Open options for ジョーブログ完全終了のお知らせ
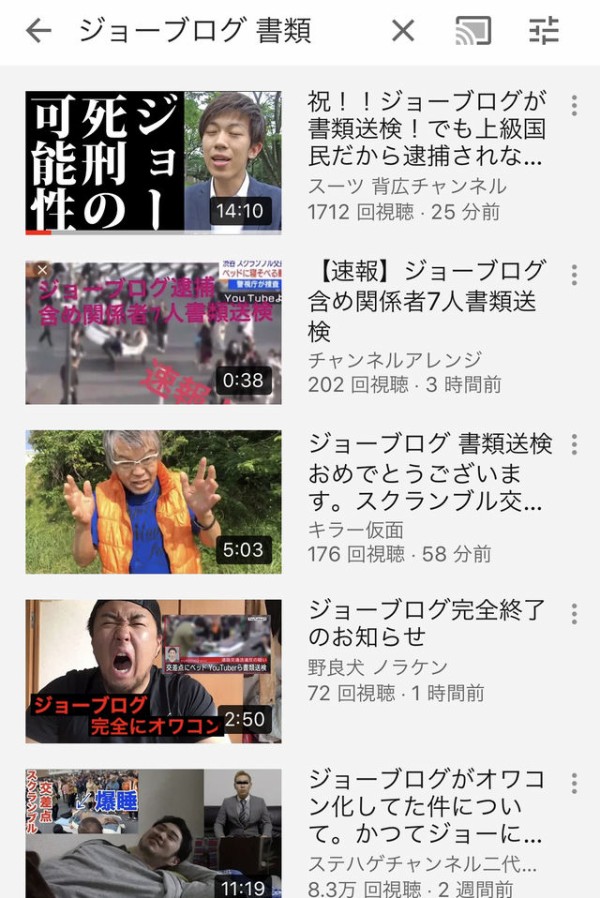 (574, 613)
